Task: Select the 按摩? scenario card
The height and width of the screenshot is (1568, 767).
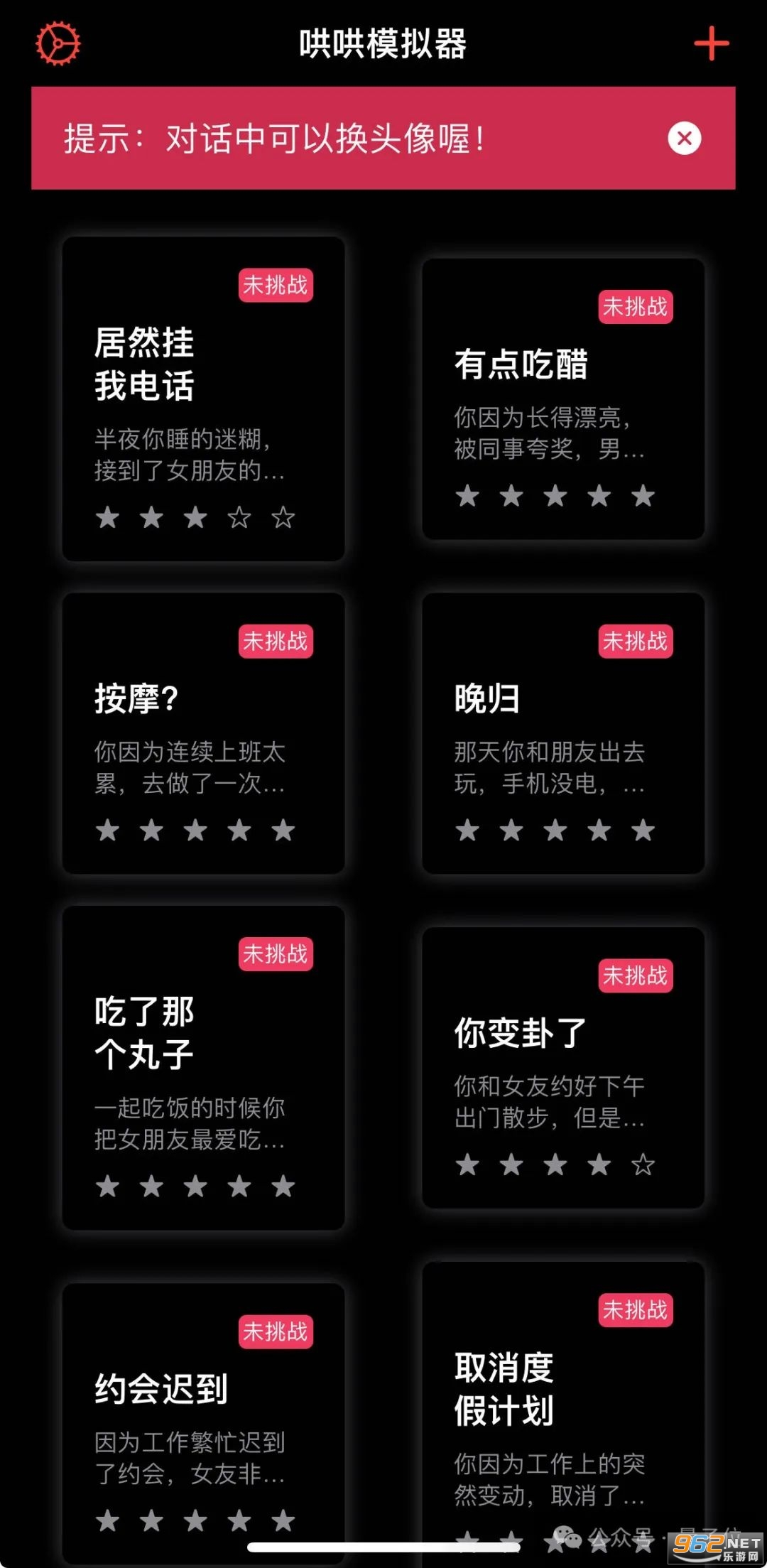Action: (x=204, y=733)
